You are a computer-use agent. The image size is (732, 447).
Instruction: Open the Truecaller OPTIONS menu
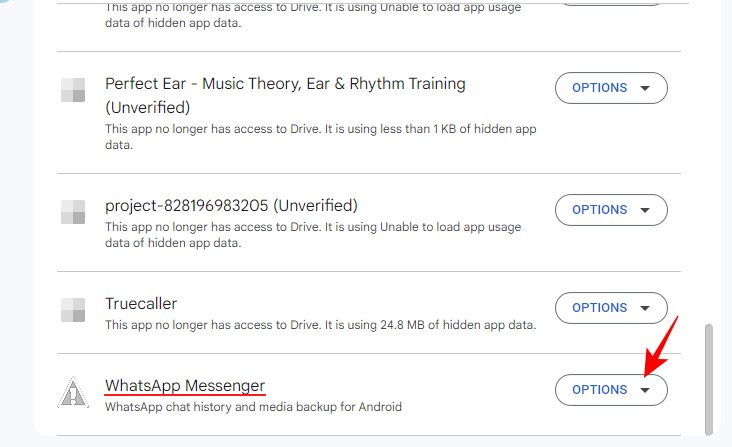[610, 308]
